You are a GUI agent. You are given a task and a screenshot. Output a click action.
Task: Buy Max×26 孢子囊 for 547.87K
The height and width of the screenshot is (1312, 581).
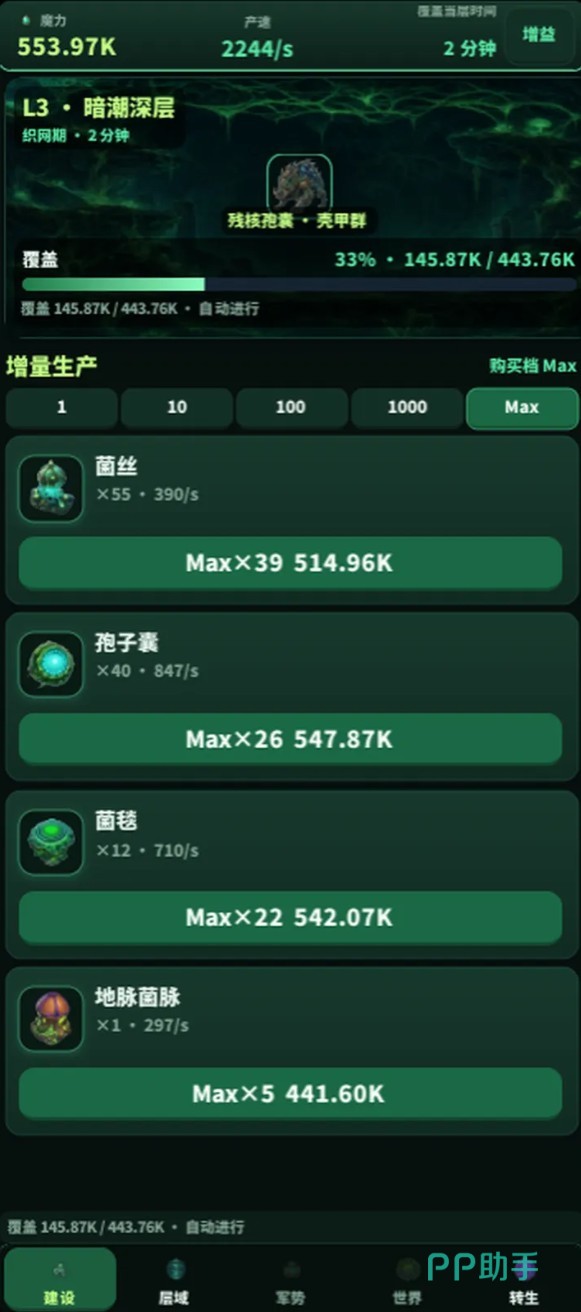(290, 740)
